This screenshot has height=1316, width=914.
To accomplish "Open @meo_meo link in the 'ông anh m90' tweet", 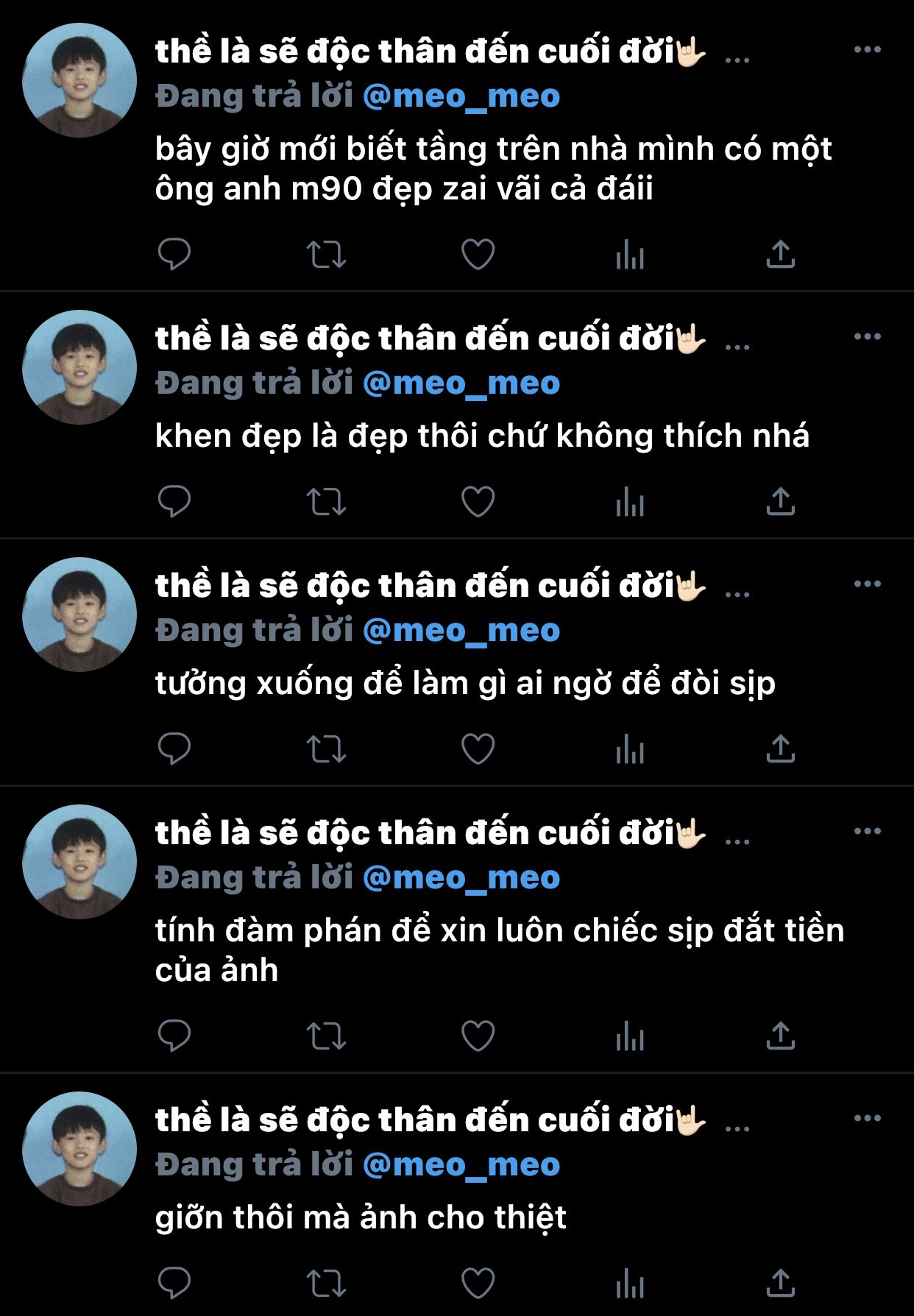I will click(461, 96).
